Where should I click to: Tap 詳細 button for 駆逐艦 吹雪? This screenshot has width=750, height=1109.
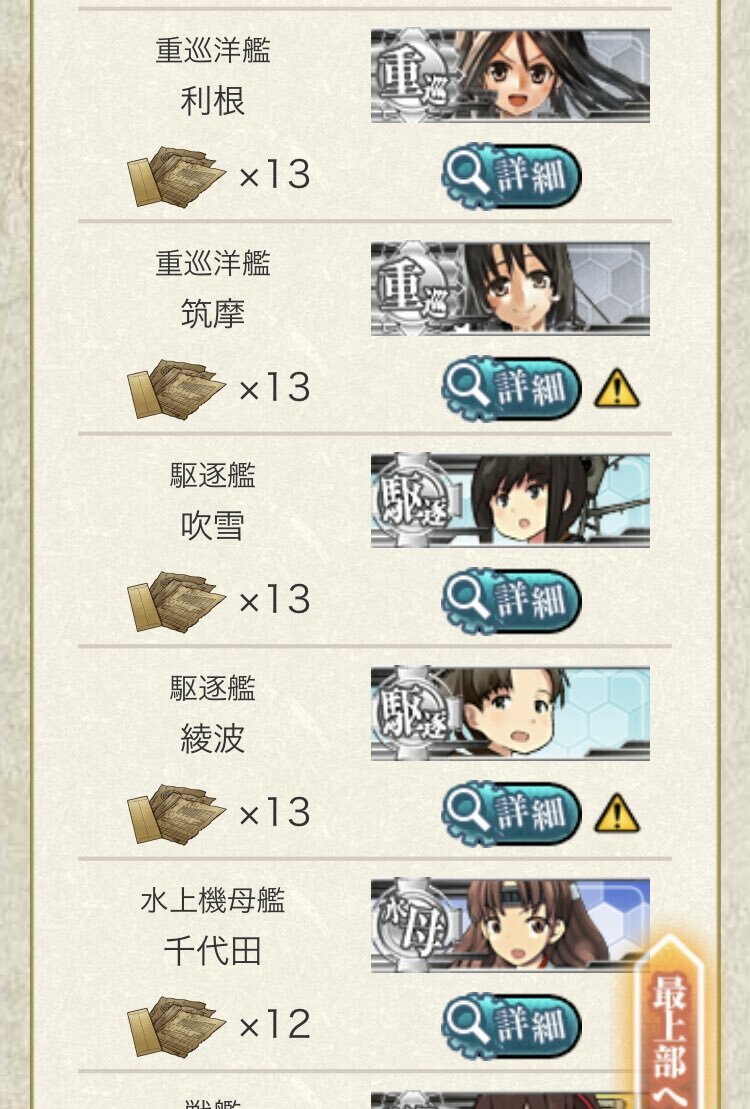click(511, 600)
